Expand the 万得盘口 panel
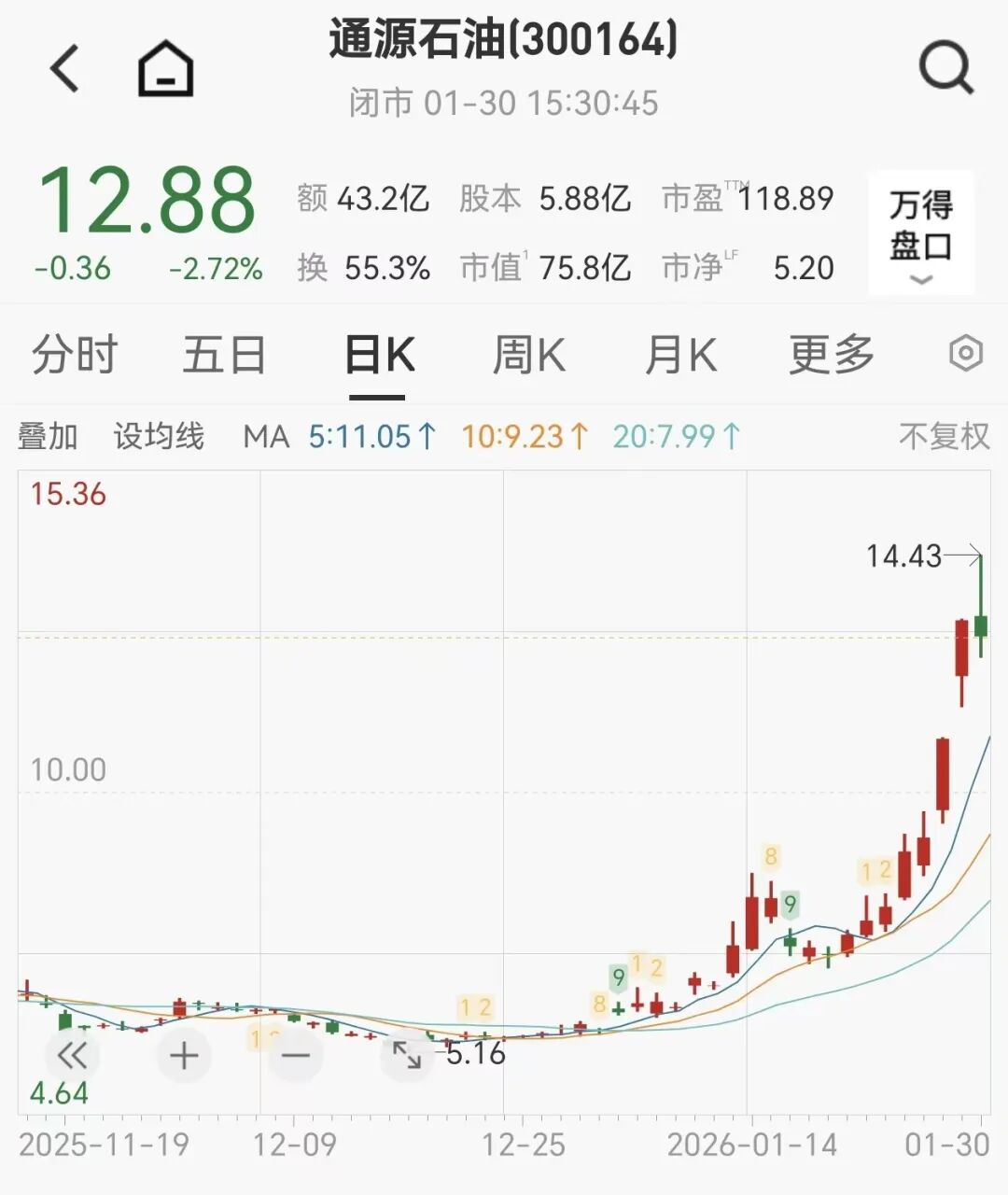Viewport: 1008px width, 1195px height. [921, 233]
